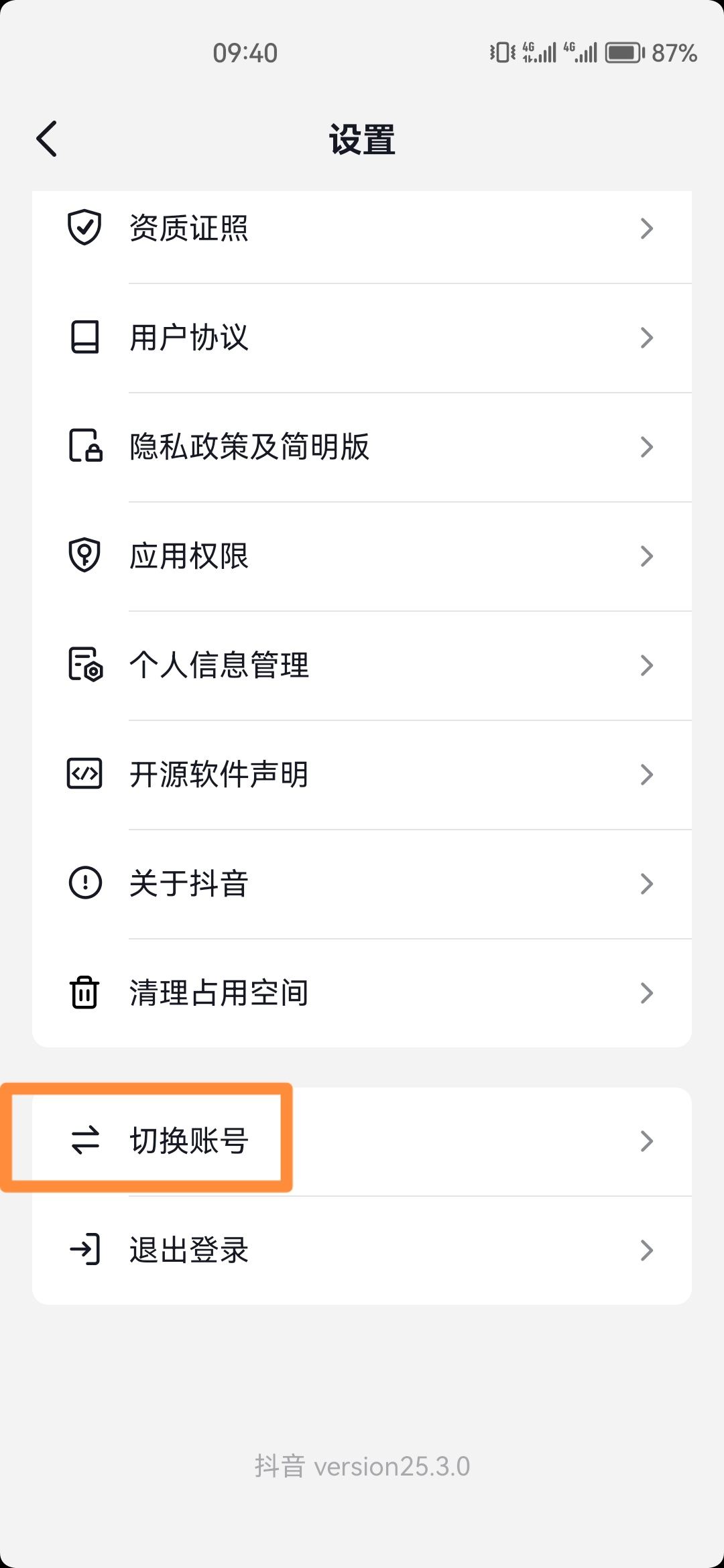Click the 关于抖音 info icon
This screenshot has height=1568, width=724.
tap(84, 883)
